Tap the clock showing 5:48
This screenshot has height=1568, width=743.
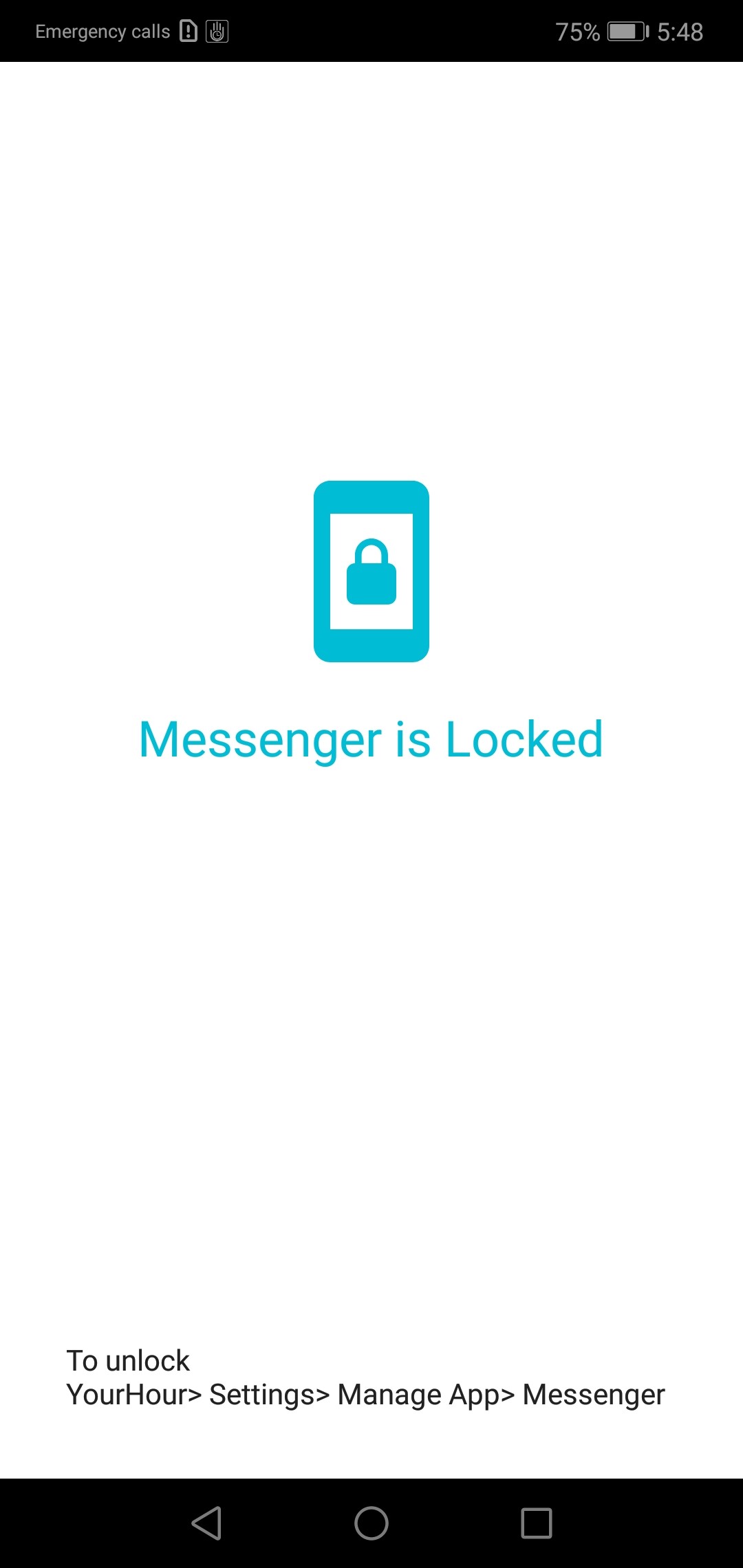click(x=680, y=32)
